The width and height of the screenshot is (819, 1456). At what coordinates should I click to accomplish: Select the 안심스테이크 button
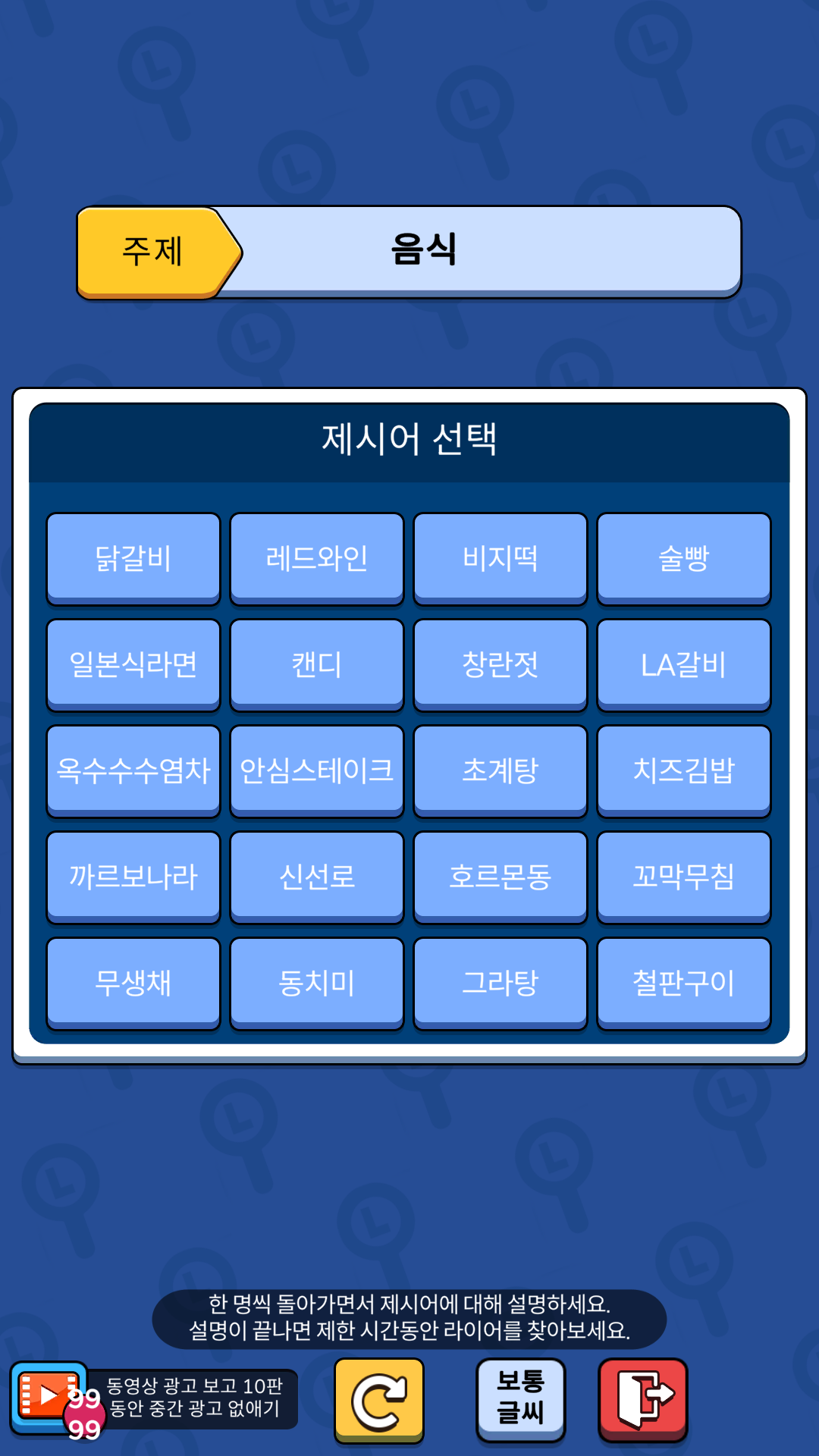(317, 770)
